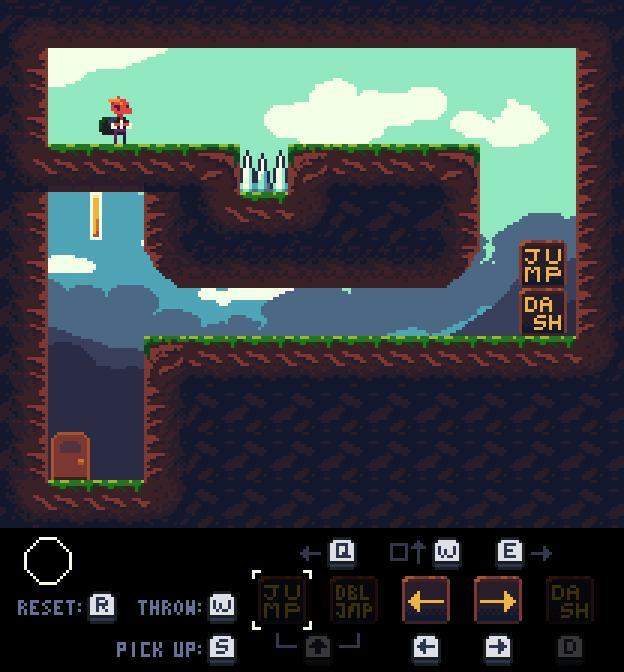Tap the orange right arrow move card
This screenshot has height=672, width=624.
point(497,601)
